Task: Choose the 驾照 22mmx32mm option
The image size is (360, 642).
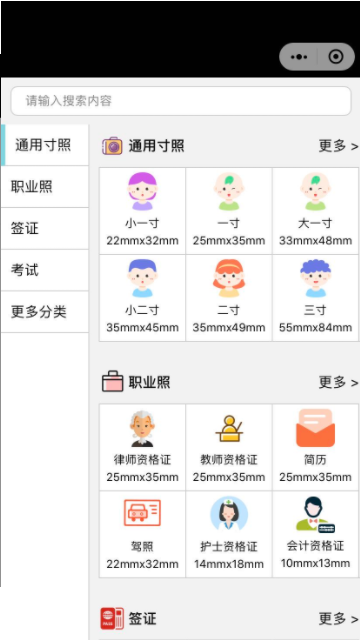Action: (x=143, y=534)
